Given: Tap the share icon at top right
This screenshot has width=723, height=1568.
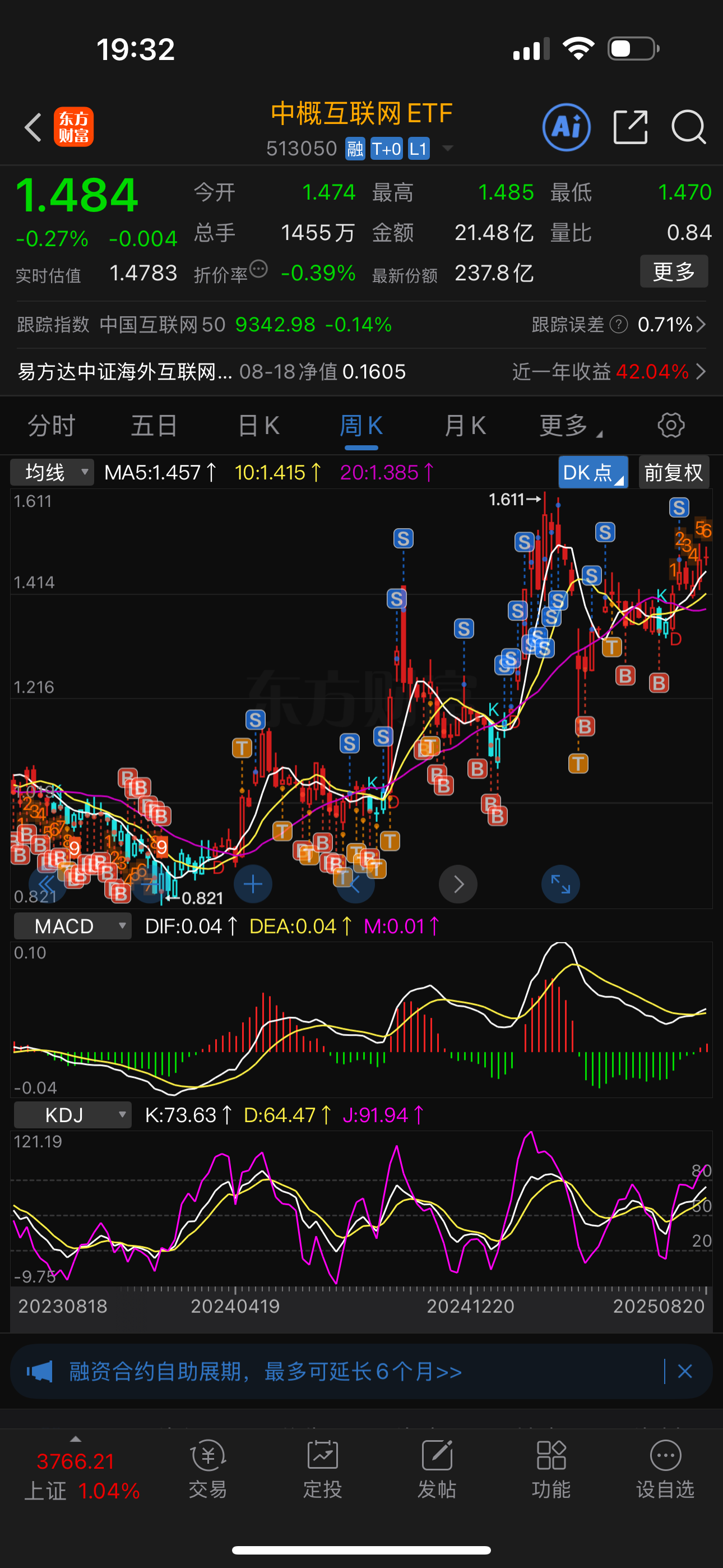Looking at the screenshot, I should point(631,127).
